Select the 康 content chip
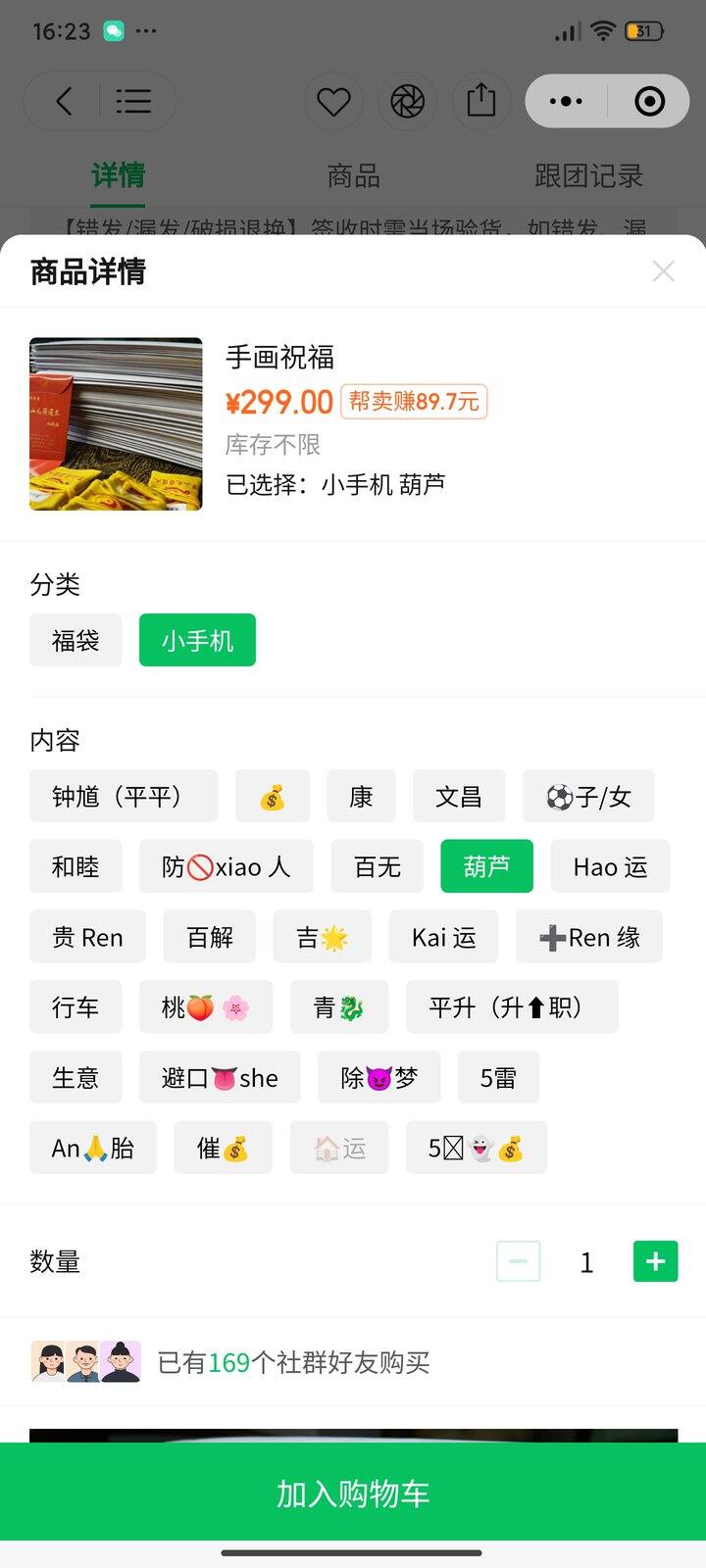706x1568 pixels. tap(361, 796)
